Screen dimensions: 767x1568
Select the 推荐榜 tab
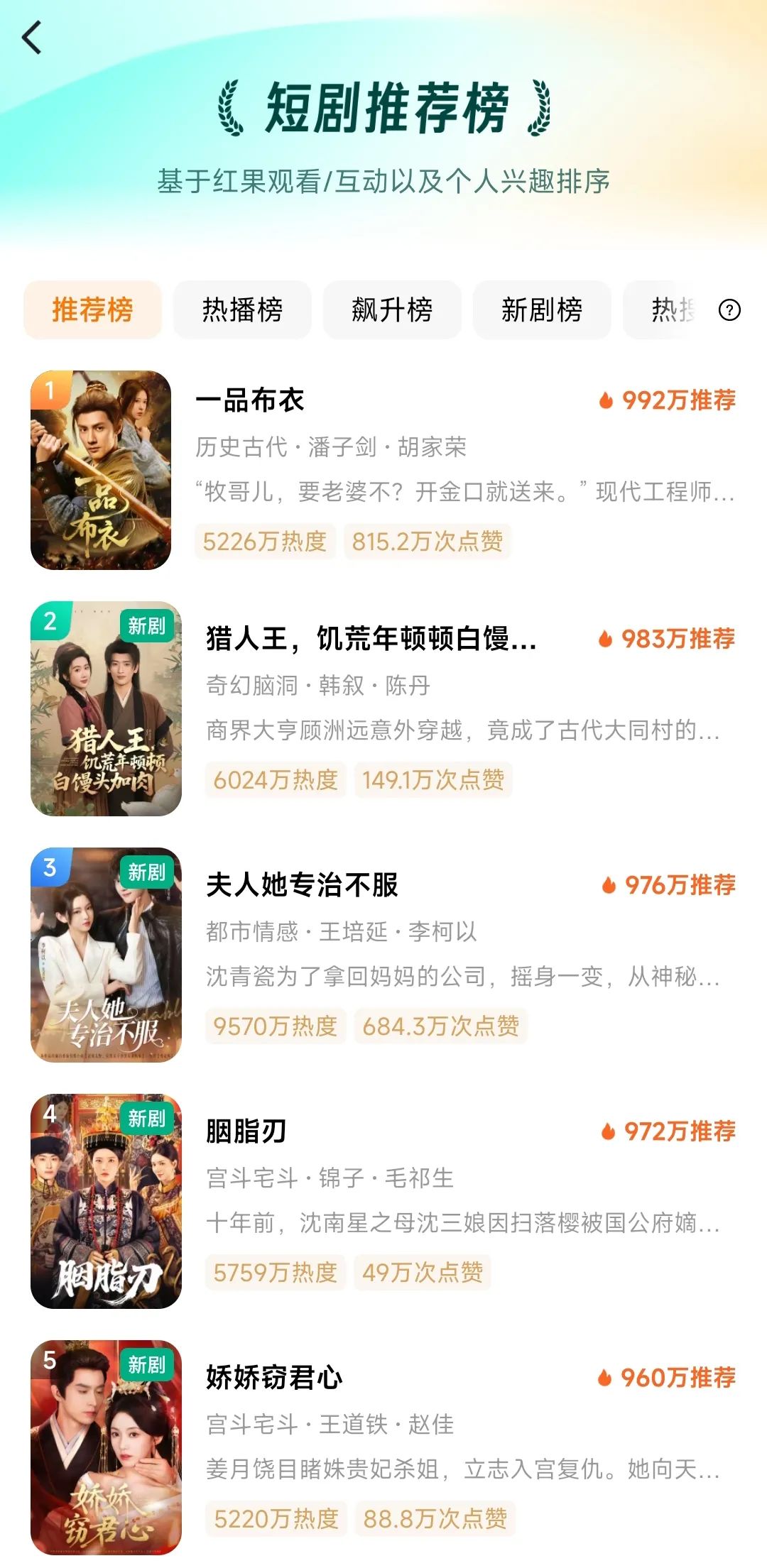(92, 310)
